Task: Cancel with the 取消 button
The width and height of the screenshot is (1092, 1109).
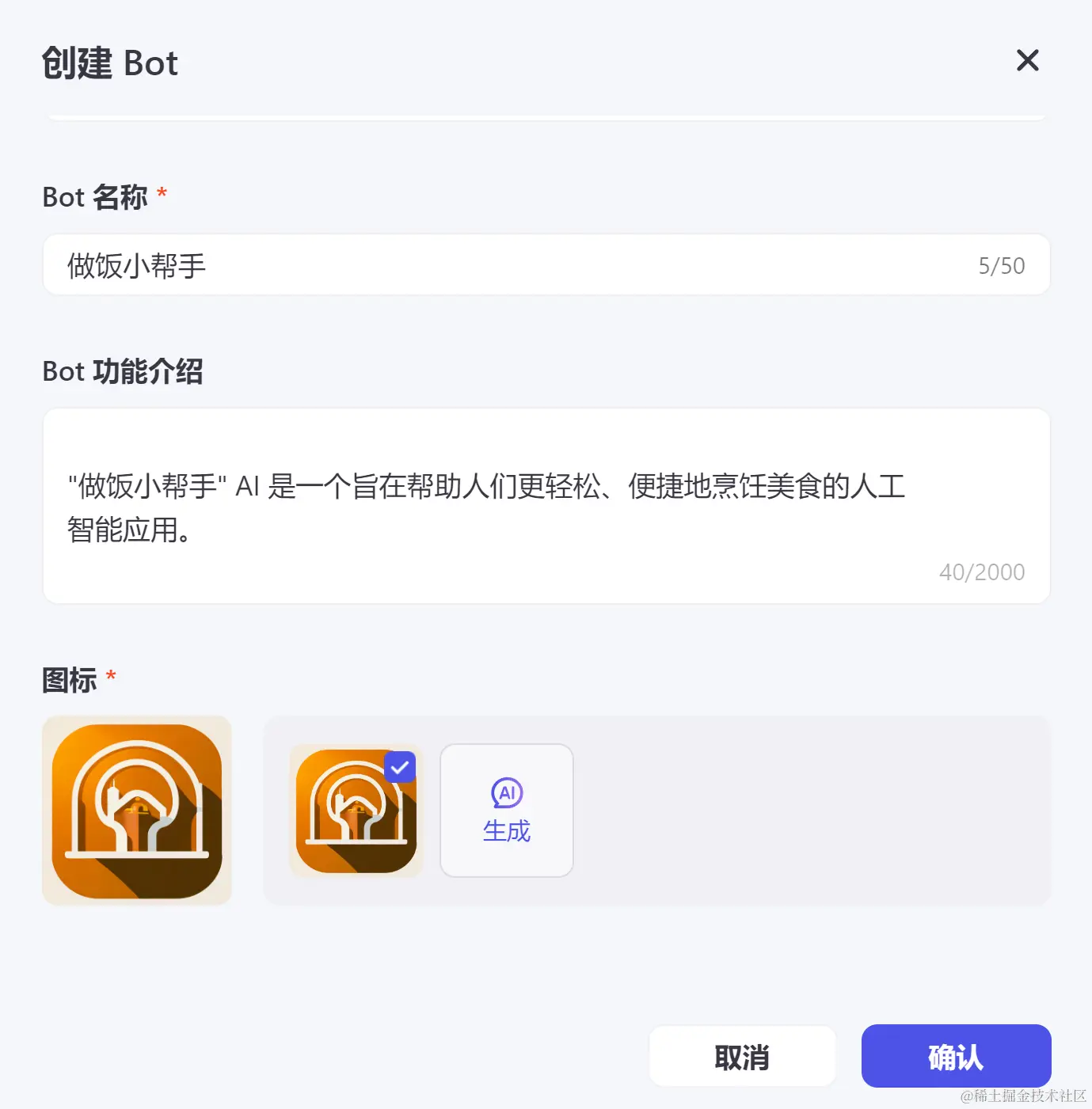Action: (742, 1057)
